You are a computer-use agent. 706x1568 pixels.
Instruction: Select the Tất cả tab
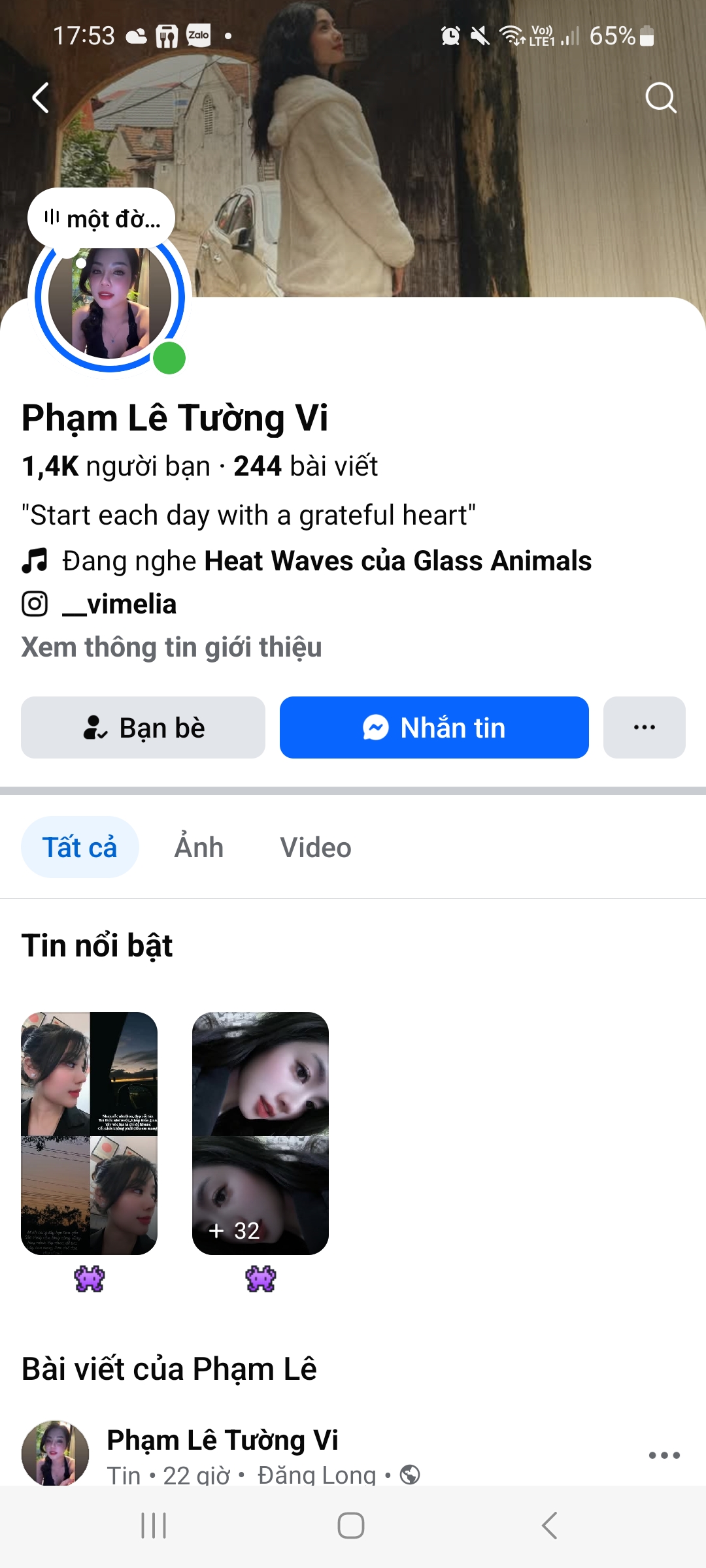[80, 847]
